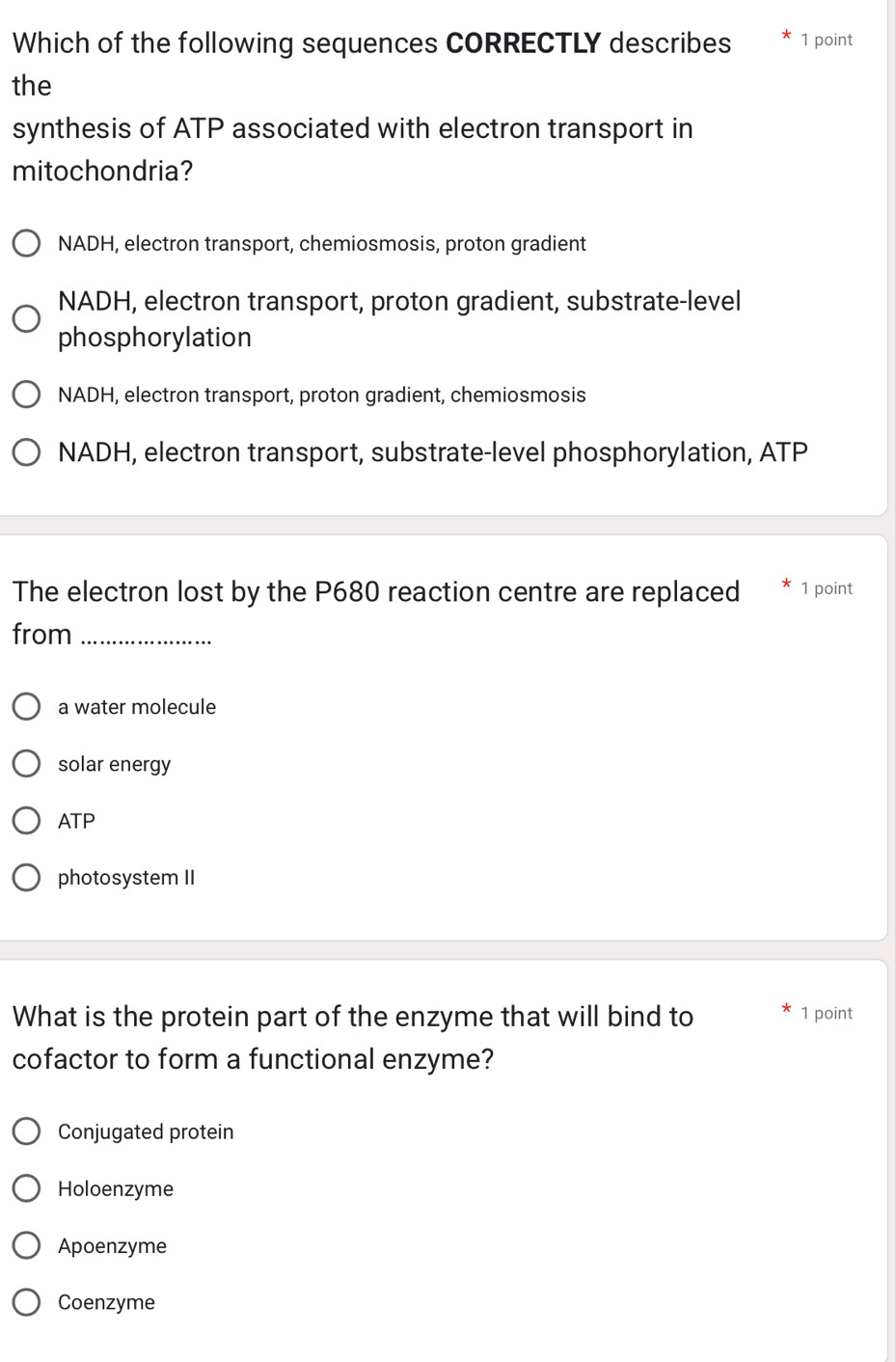Click the red asterisk on the enzyme question

coord(784,1009)
